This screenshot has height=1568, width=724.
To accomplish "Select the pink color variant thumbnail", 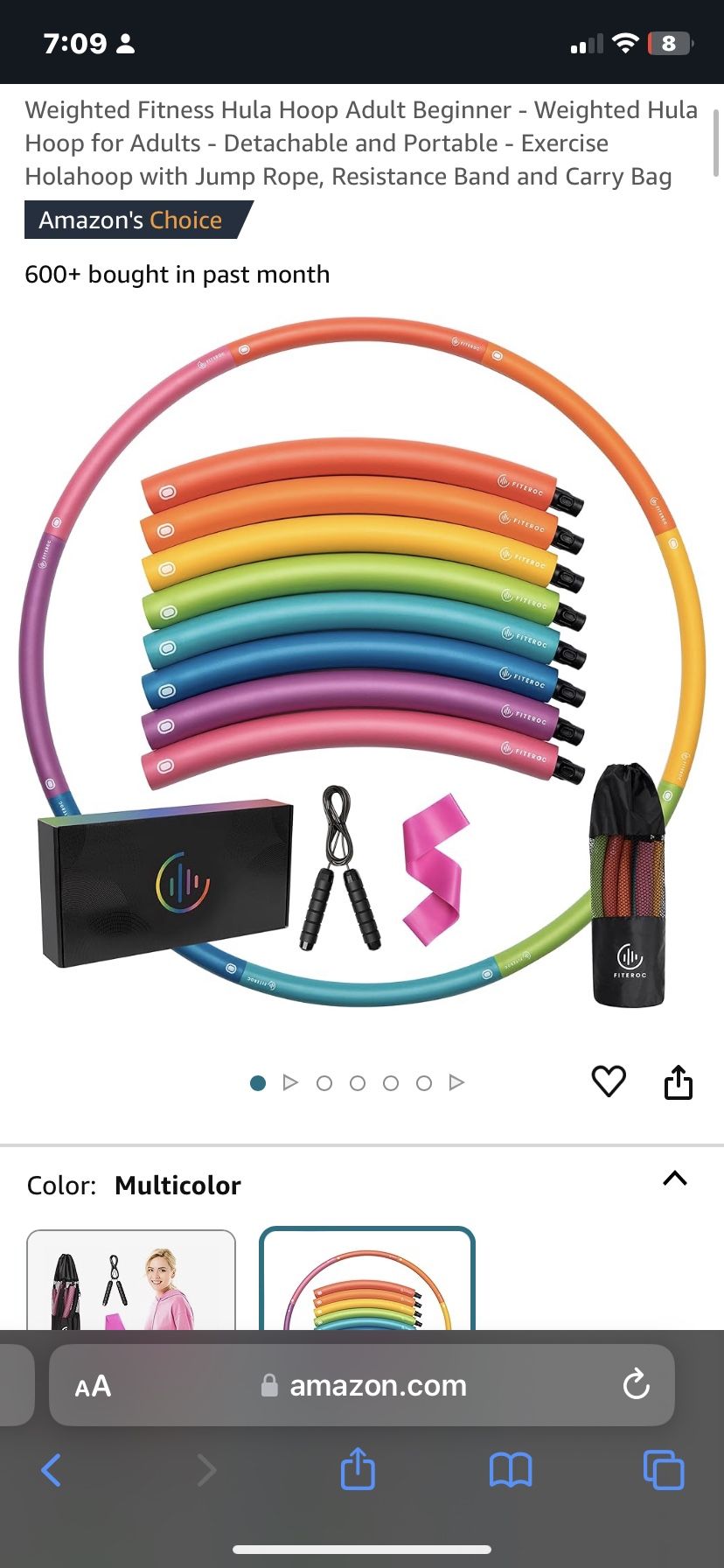I will 131,1280.
